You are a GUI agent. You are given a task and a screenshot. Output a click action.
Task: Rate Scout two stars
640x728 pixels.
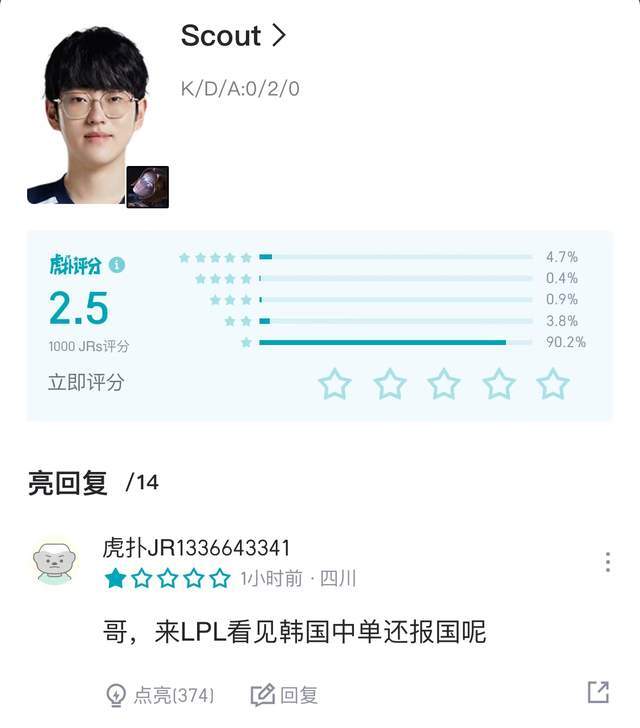pos(390,384)
